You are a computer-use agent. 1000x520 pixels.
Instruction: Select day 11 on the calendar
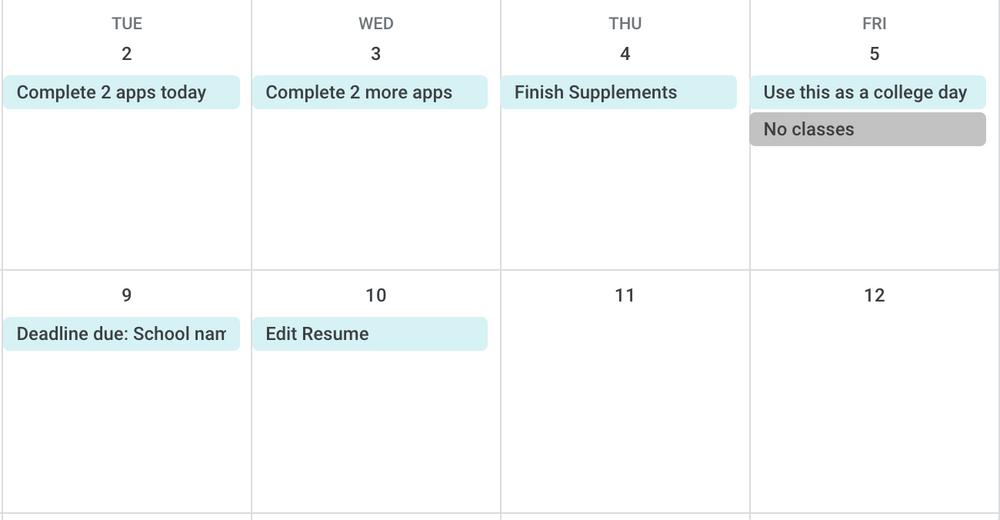coord(625,295)
